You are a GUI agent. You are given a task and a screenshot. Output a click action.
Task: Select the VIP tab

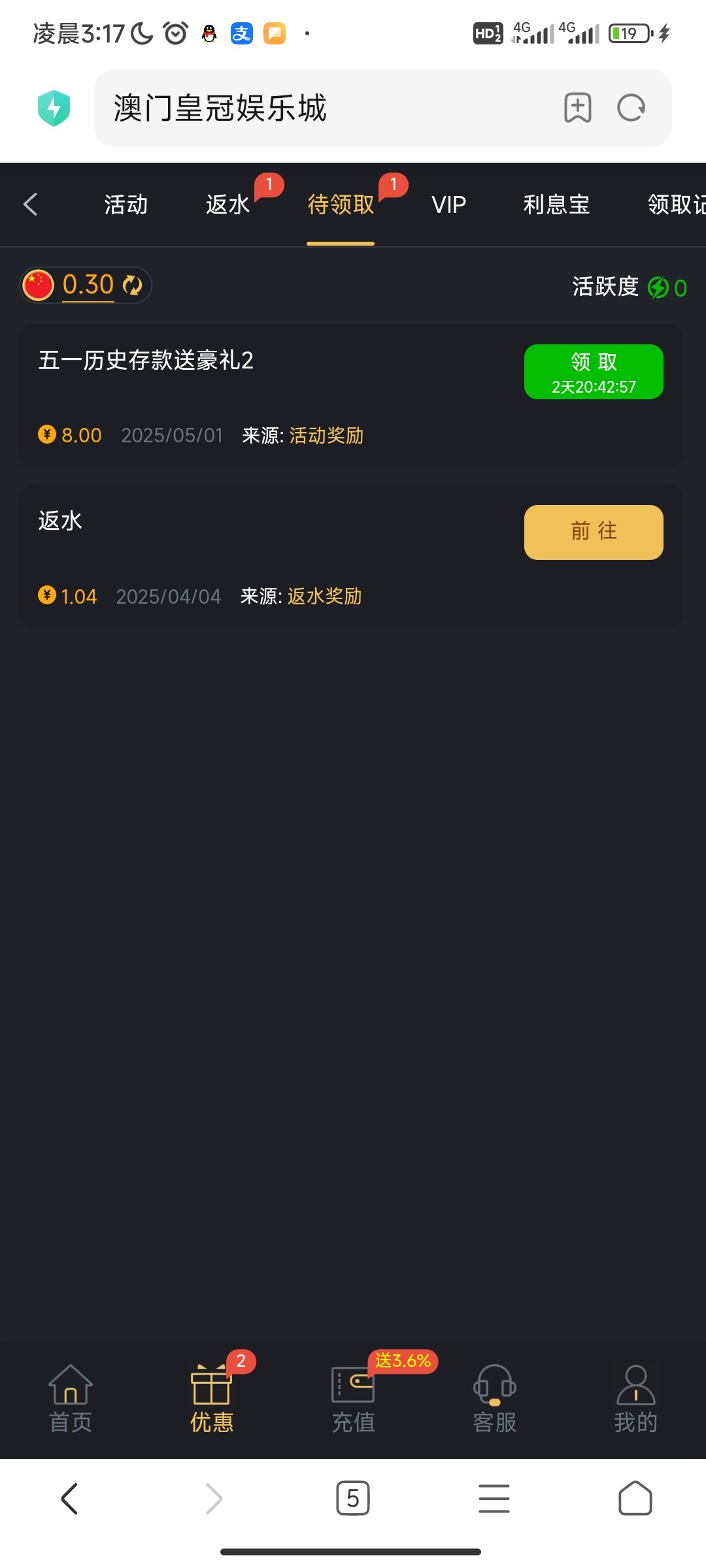(448, 205)
